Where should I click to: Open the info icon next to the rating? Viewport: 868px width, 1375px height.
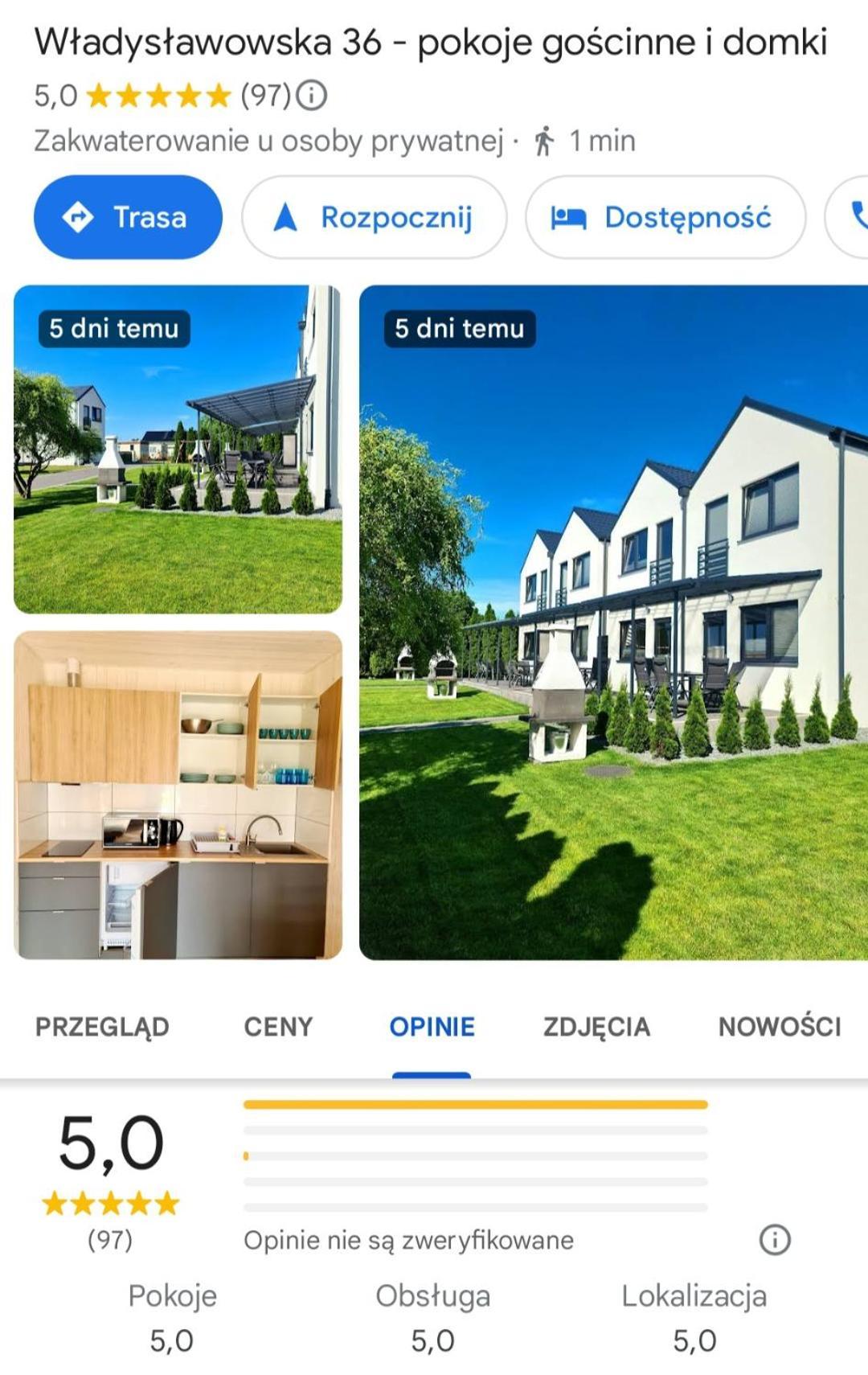pos(311,96)
